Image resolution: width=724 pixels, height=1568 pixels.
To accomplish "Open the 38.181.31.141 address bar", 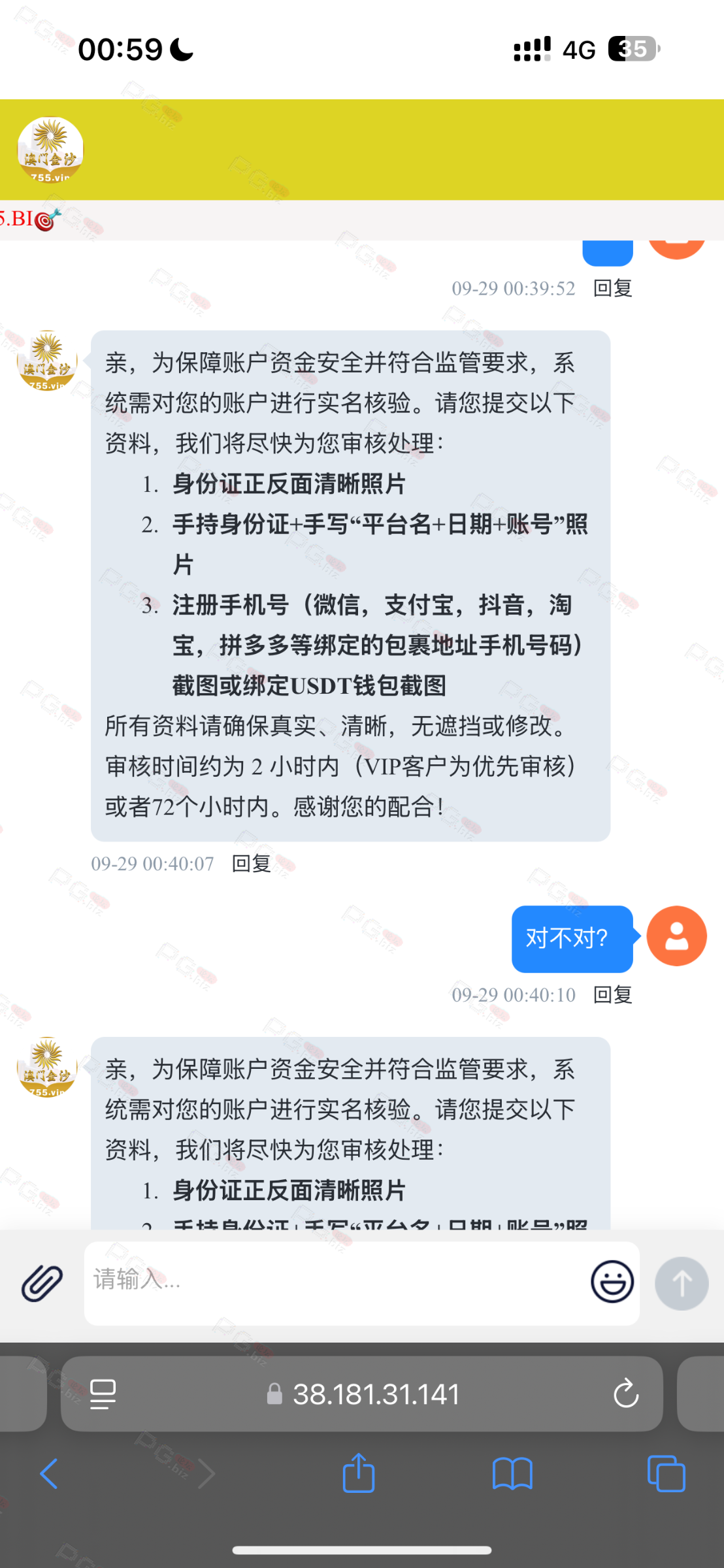I will [x=376, y=1394].
